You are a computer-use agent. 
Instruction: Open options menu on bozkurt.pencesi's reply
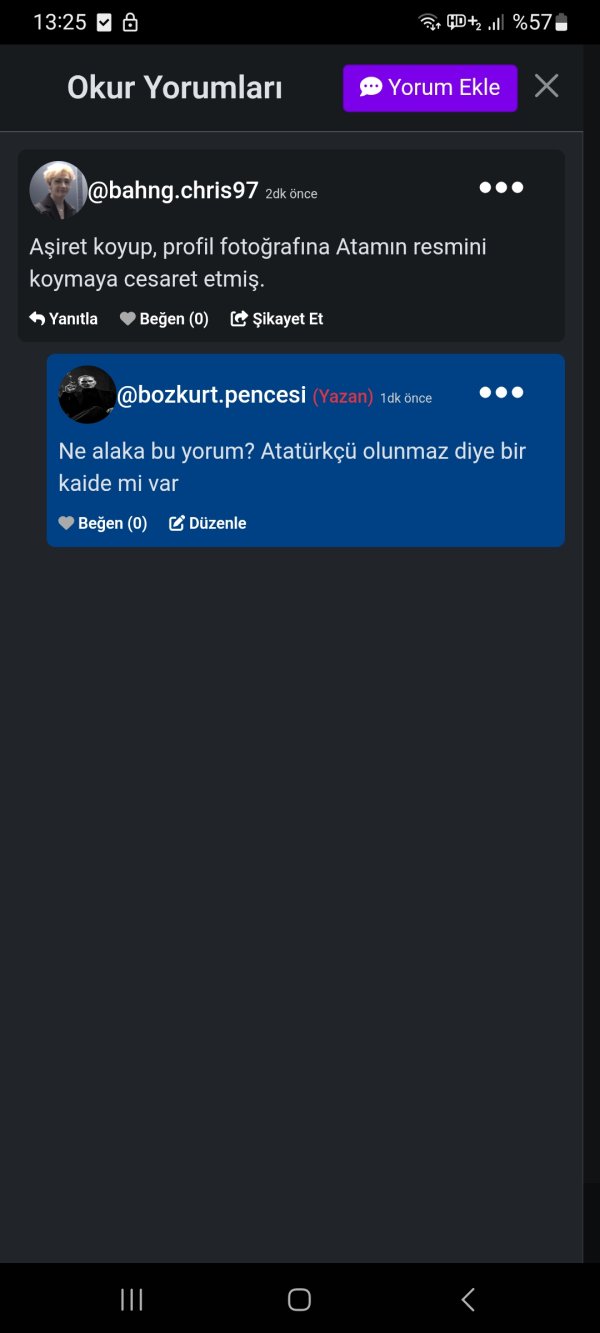[501, 392]
